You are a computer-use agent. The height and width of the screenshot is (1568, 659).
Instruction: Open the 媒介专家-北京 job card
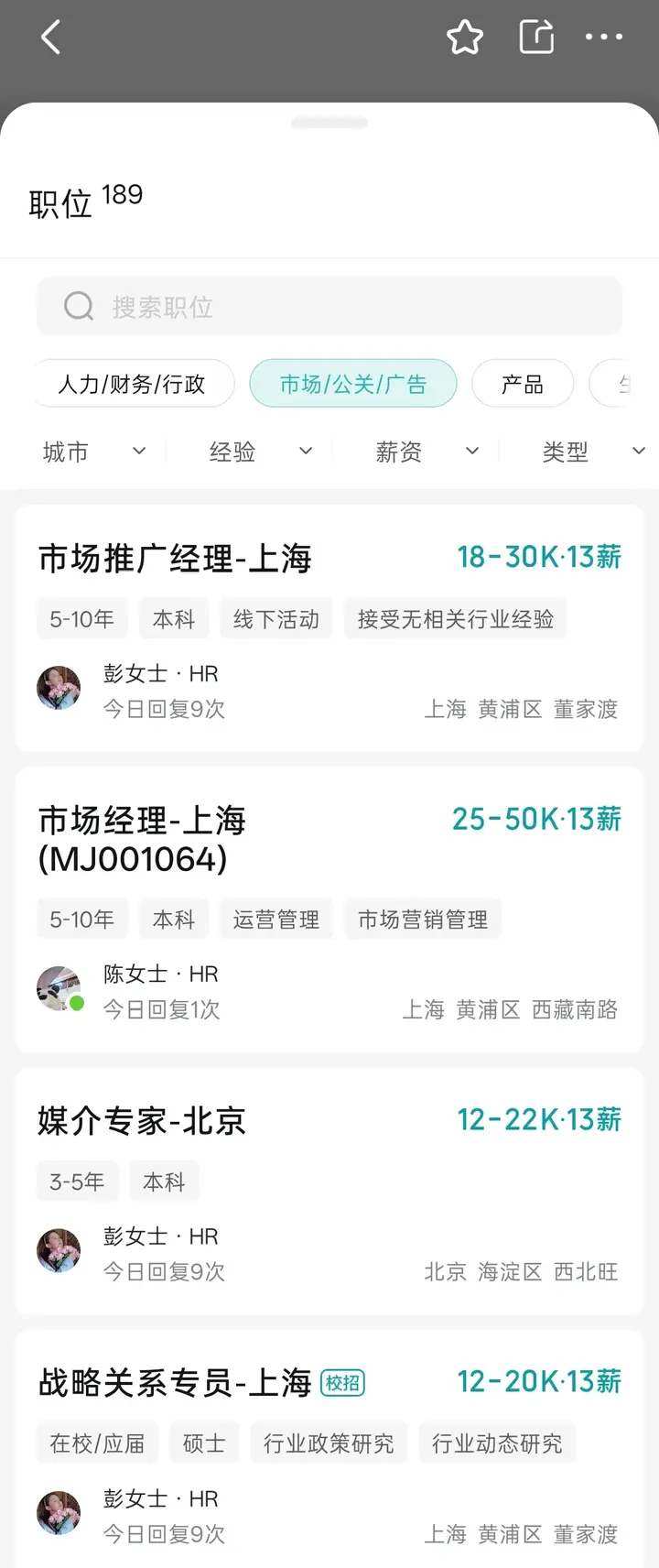tap(329, 1192)
